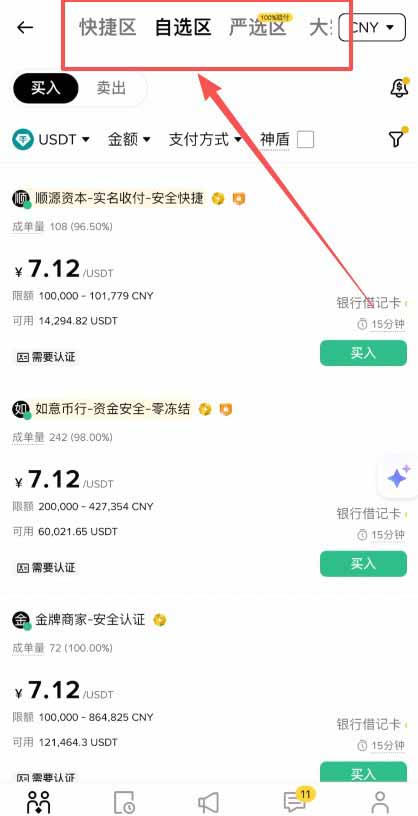Viewport: 418px width, 816px height.
Task: Switch to the 快捷区 tab
Action: tap(108, 28)
